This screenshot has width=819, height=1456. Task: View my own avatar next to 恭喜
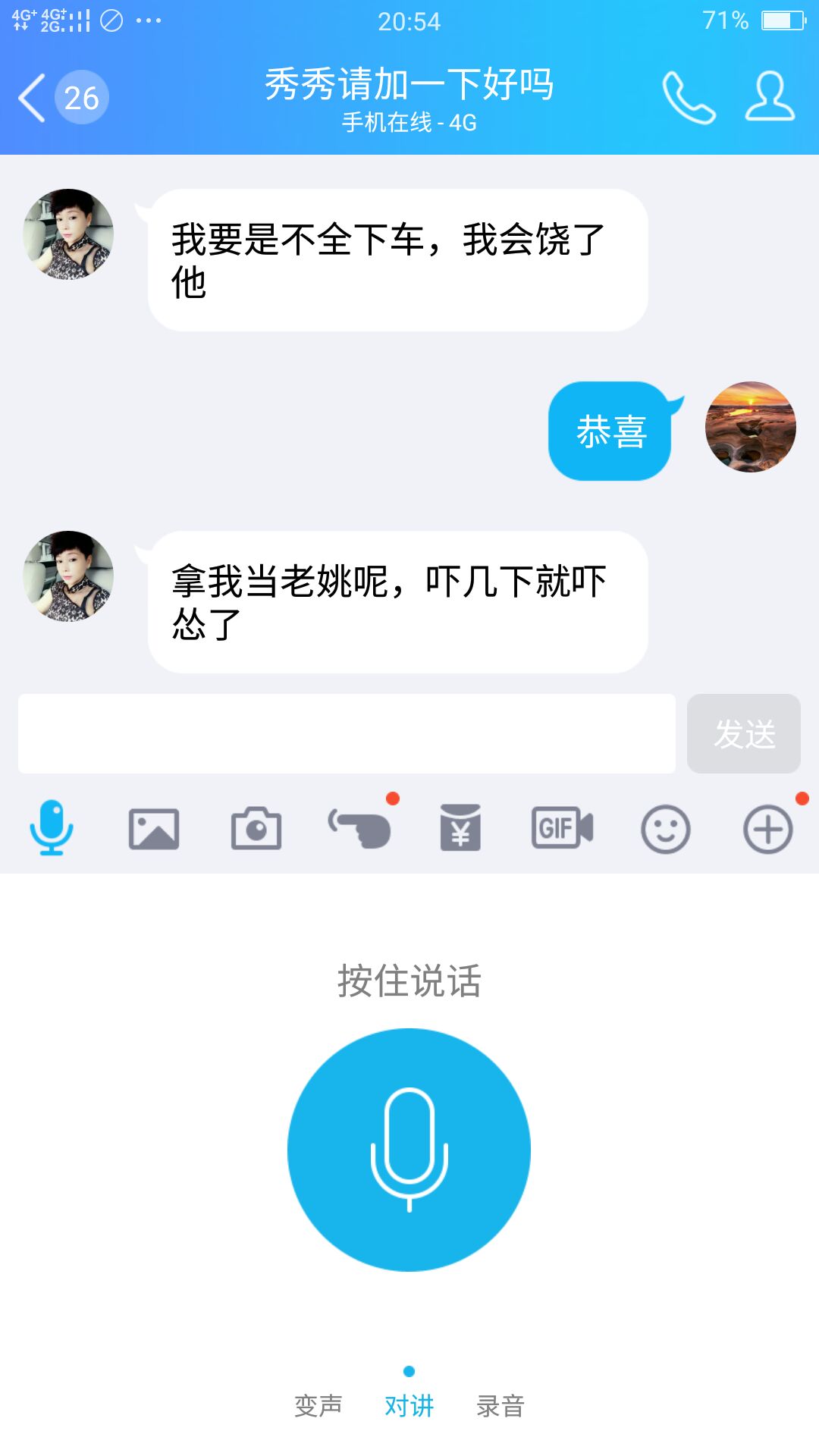[x=750, y=427]
